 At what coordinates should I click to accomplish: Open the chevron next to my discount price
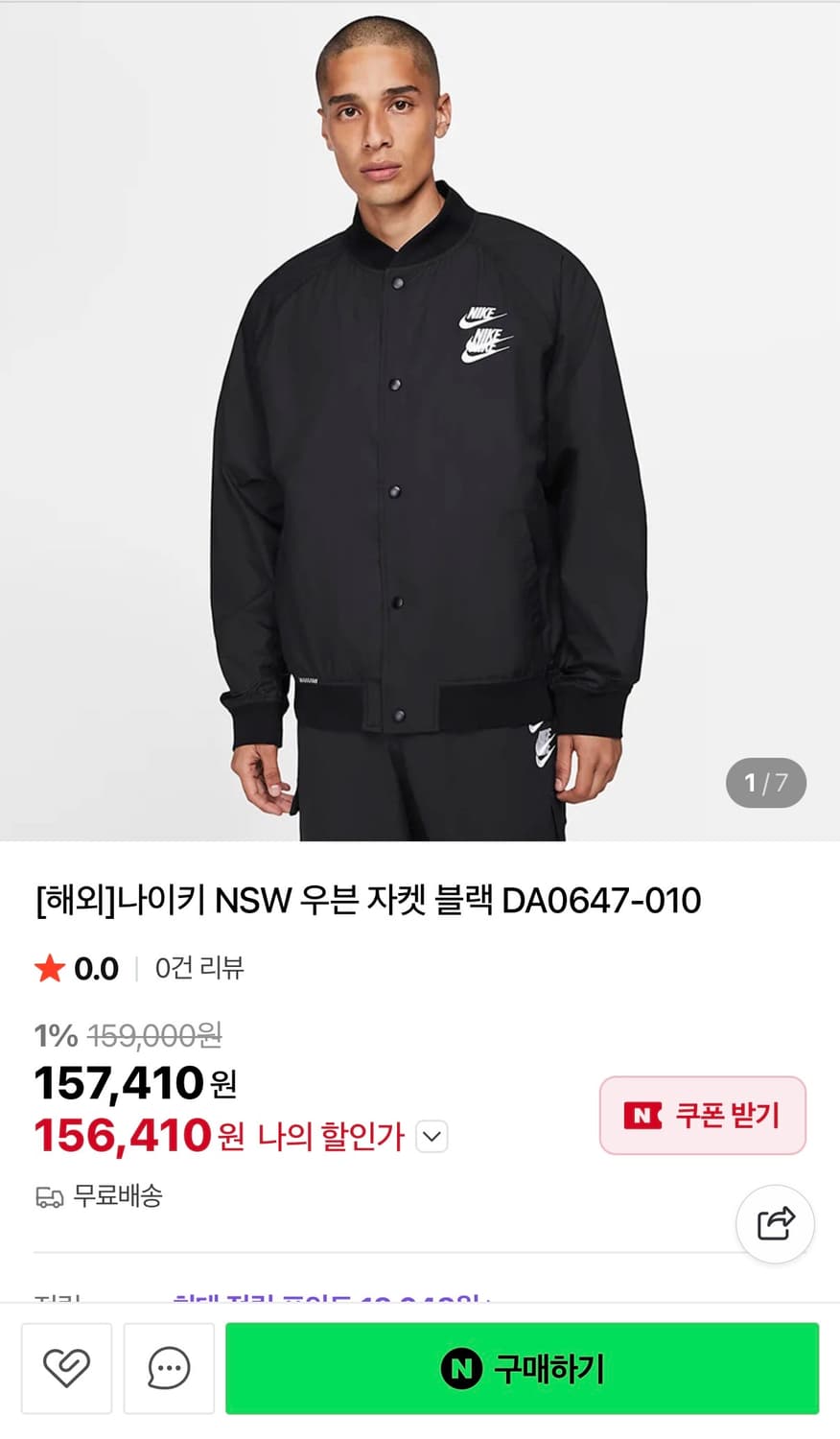(x=430, y=1136)
